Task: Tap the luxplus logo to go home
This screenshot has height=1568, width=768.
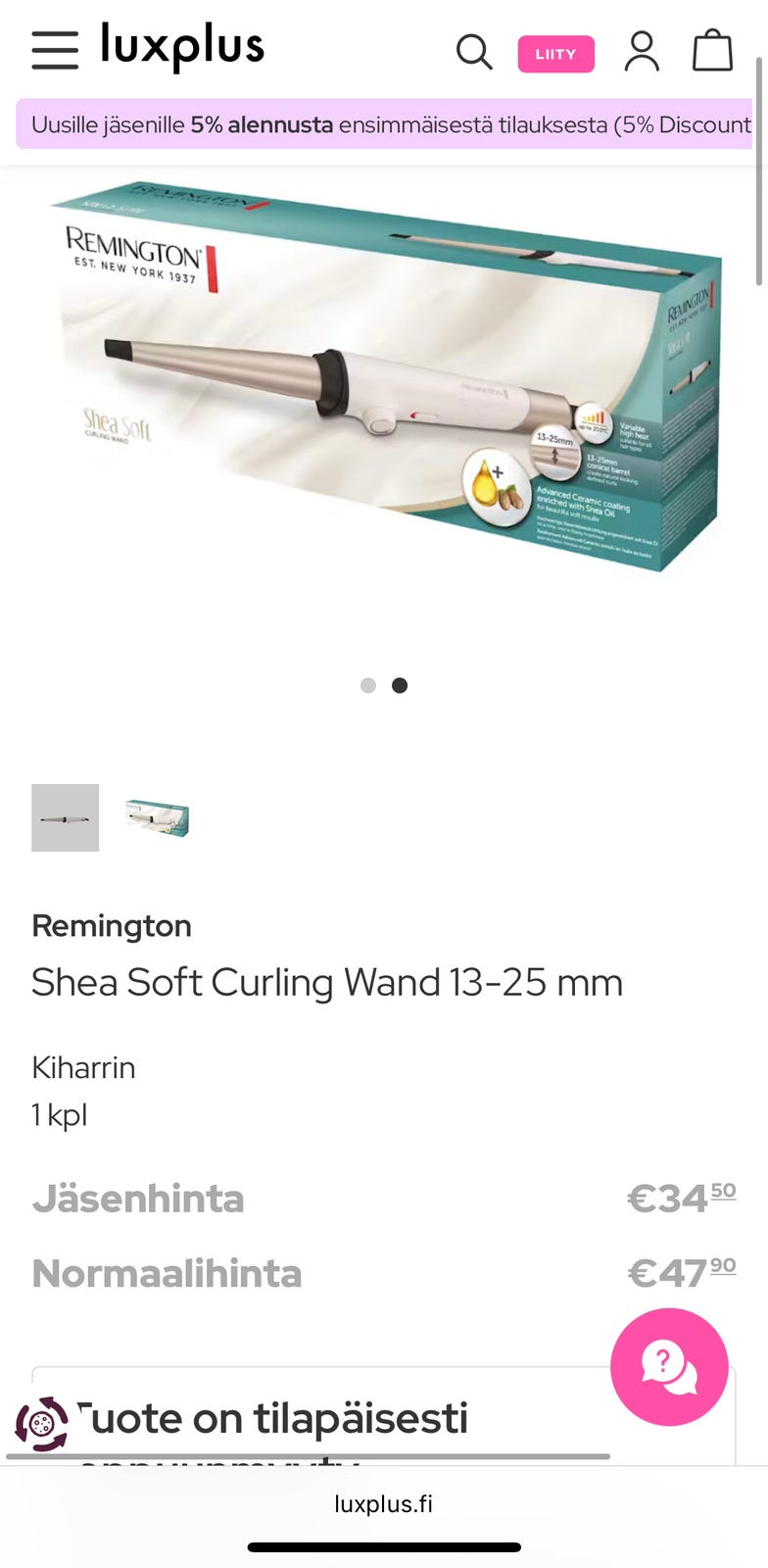Action: pyautogui.click(x=182, y=47)
